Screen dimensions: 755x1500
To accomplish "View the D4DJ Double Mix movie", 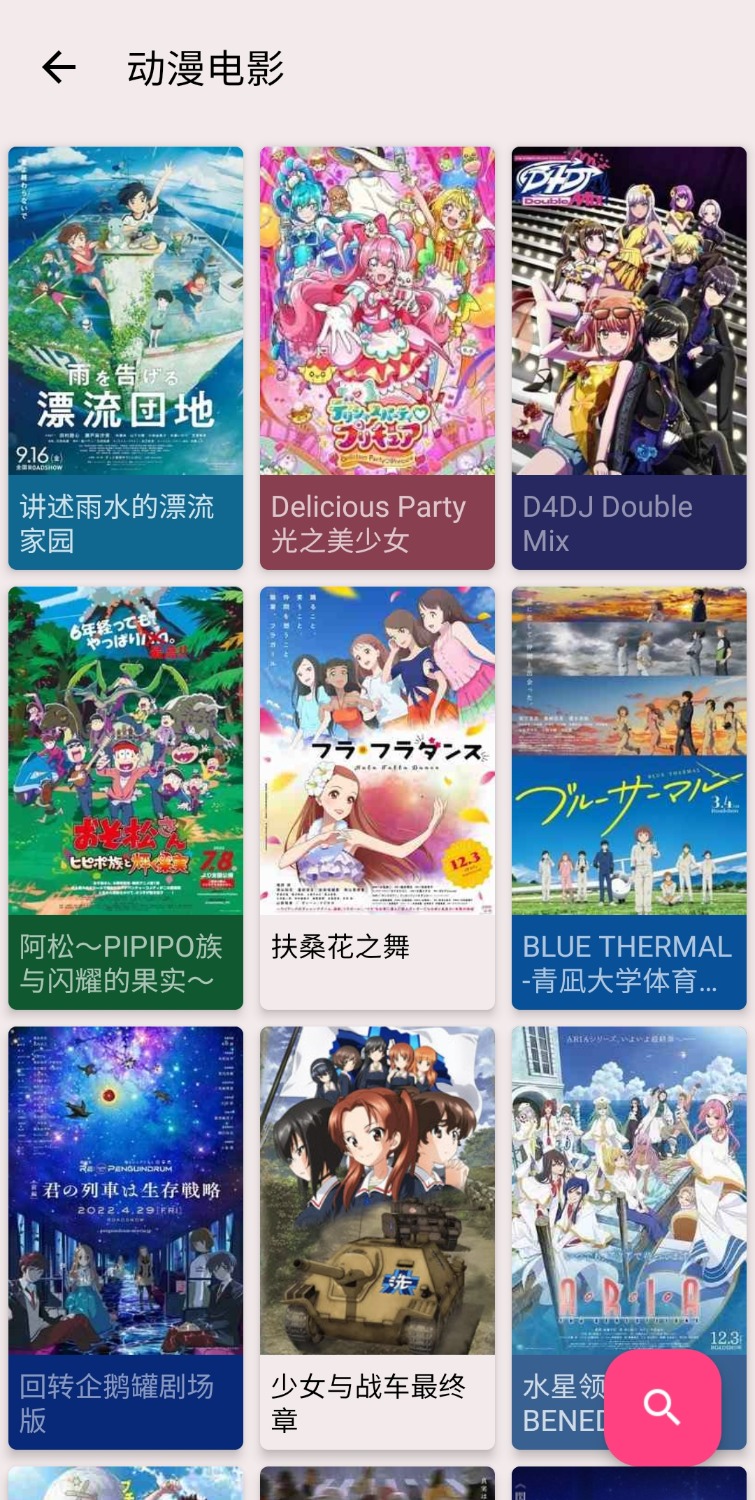I will tap(629, 357).
